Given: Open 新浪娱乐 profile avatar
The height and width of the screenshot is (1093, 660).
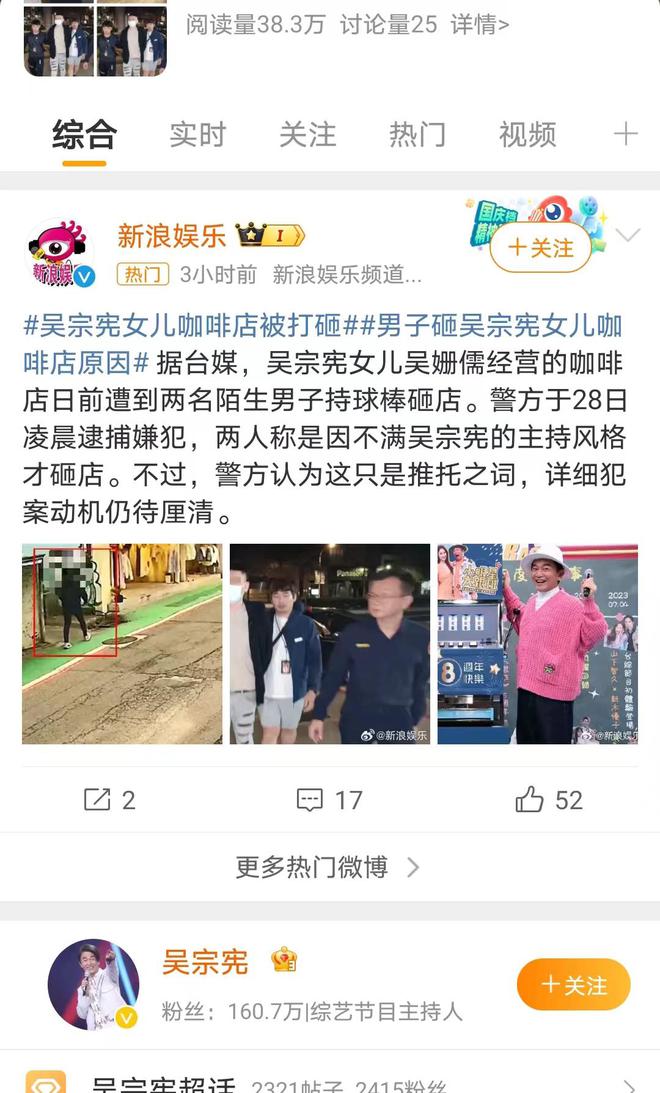Looking at the screenshot, I should [x=59, y=252].
